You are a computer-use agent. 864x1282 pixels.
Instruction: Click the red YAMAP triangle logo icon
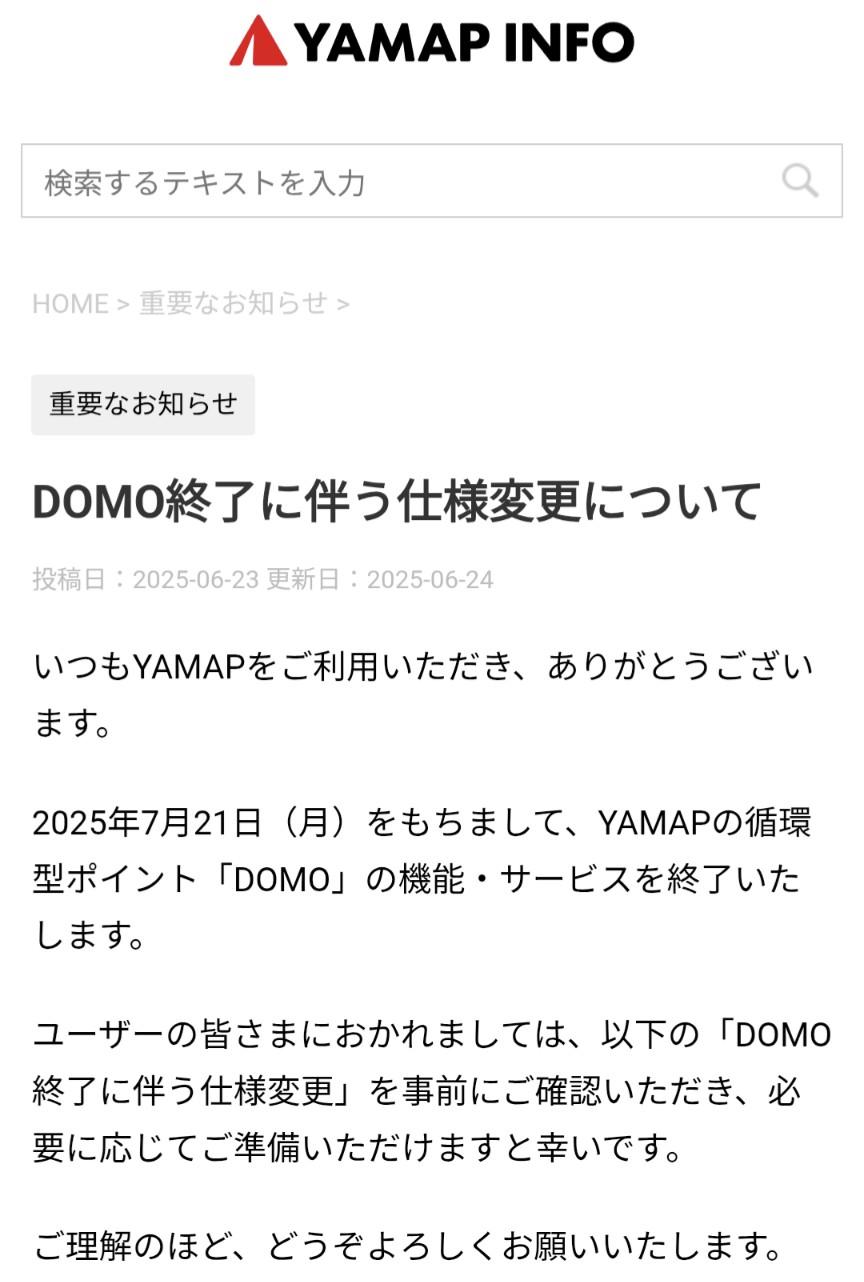point(258,41)
